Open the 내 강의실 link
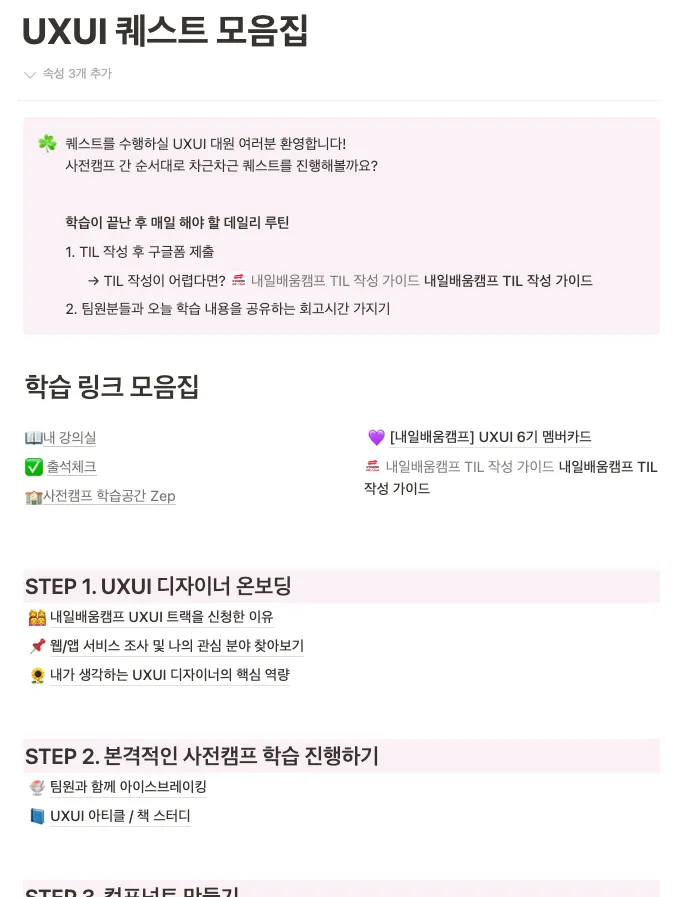The height and width of the screenshot is (897, 682). (x=61, y=438)
